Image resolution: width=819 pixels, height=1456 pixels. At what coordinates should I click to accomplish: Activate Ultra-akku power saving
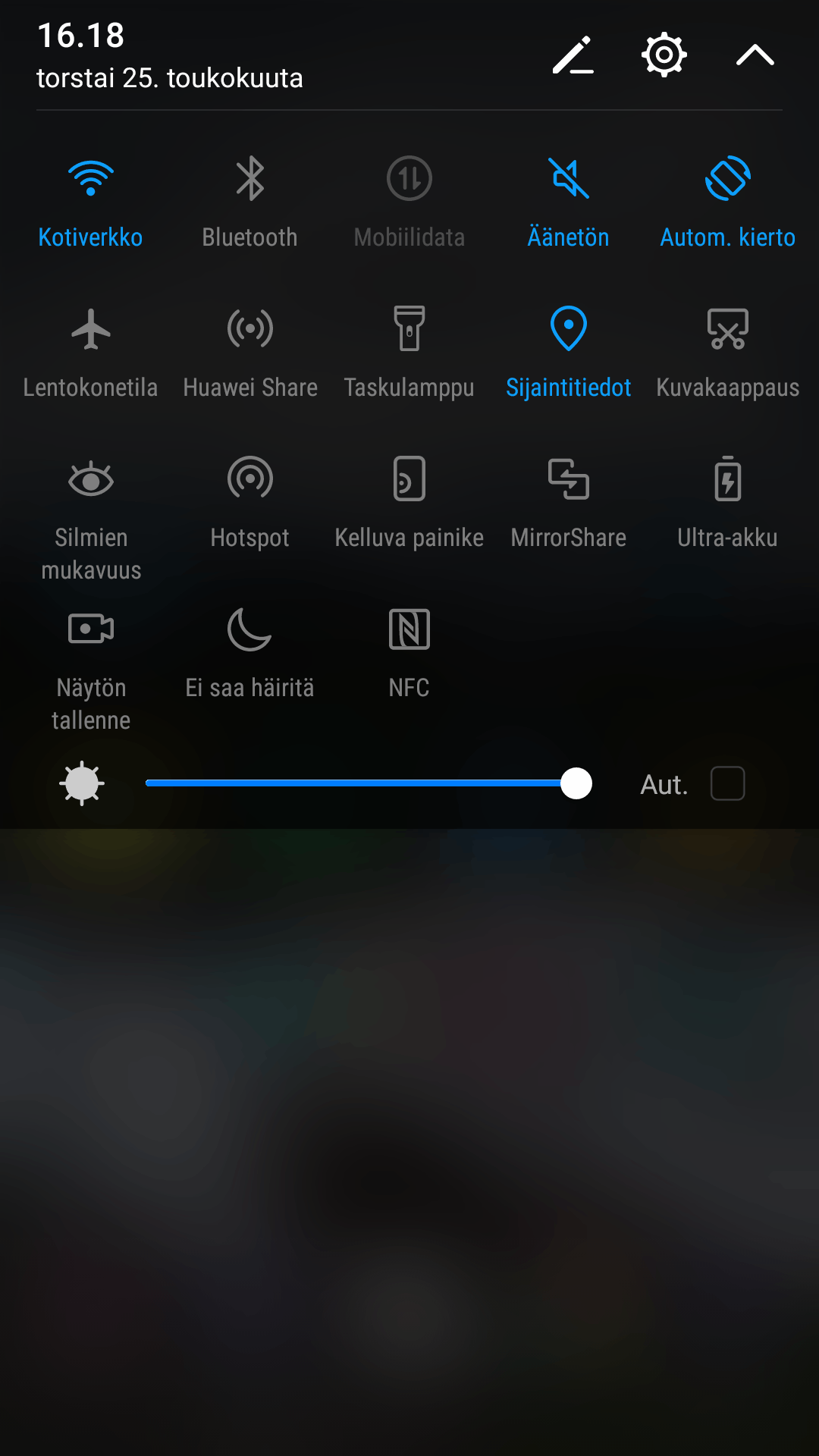(728, 480)
